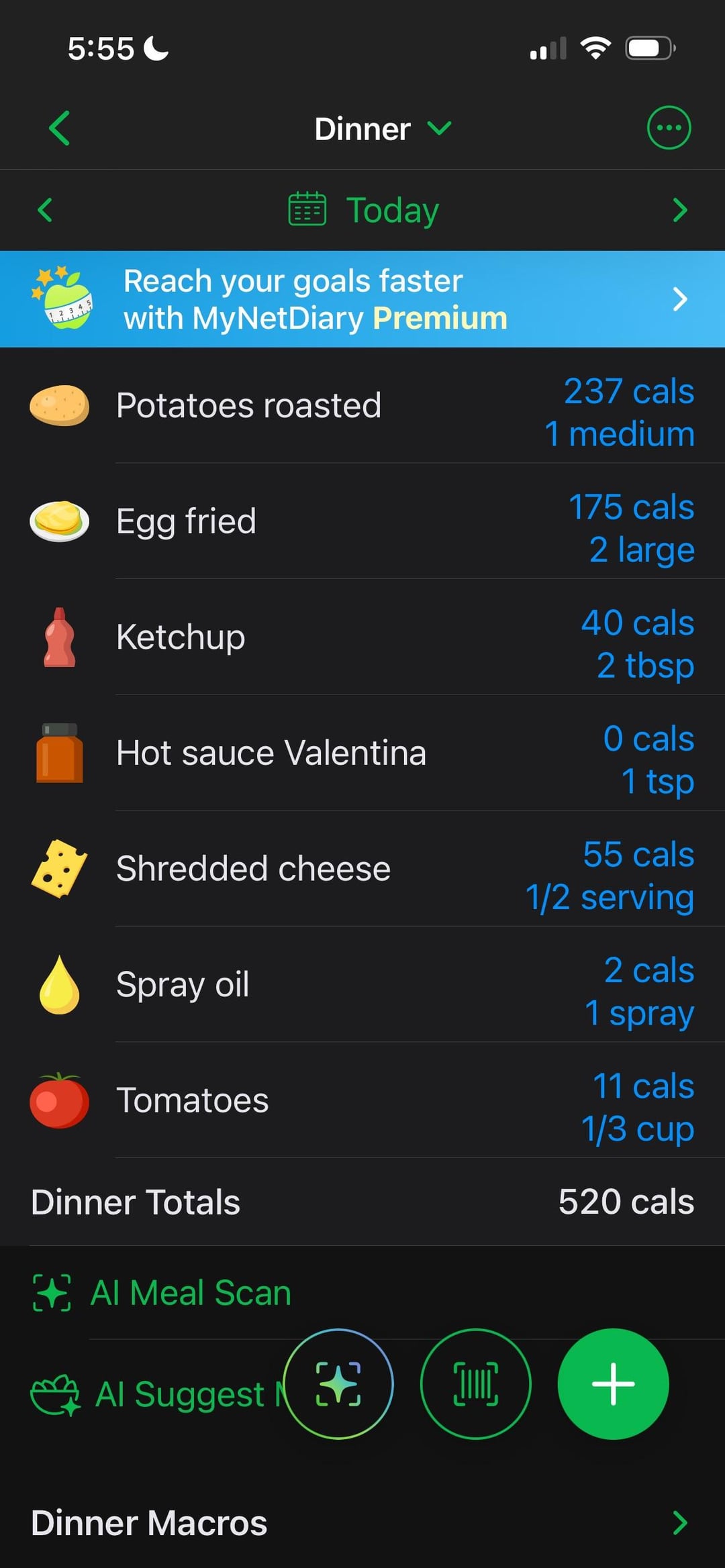
Task: Open the Dinner meal dropdown
Action: [x=383, y=129]
